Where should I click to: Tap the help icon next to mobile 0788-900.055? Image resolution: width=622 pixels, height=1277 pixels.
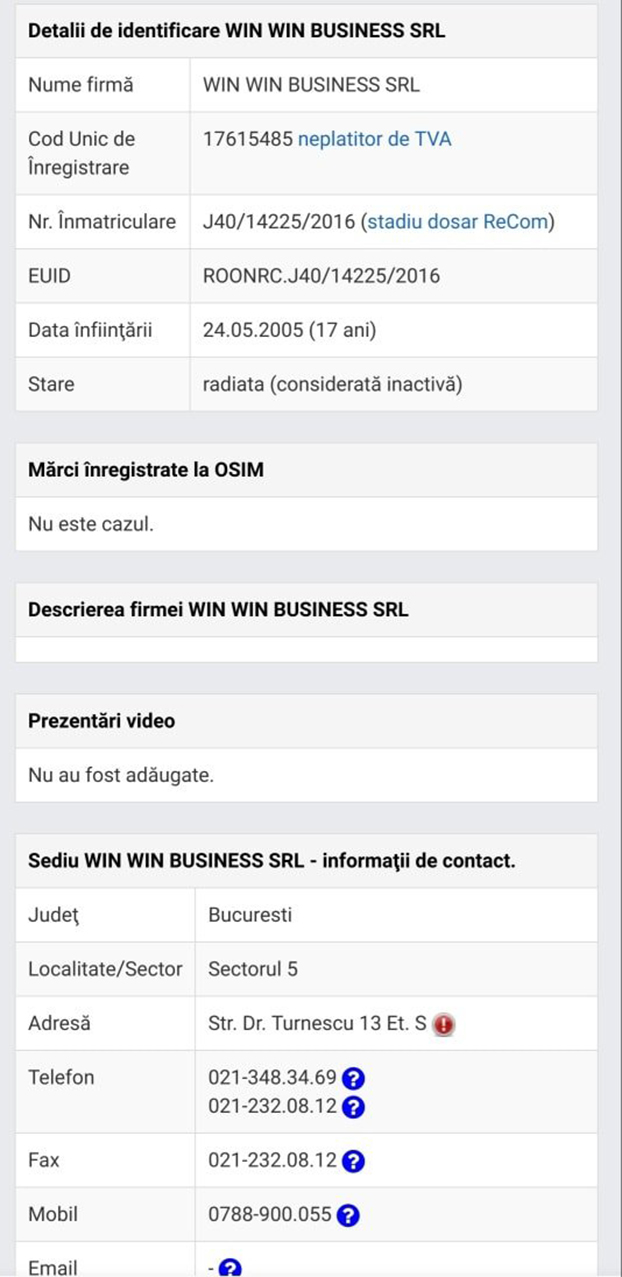(347, 1216)
